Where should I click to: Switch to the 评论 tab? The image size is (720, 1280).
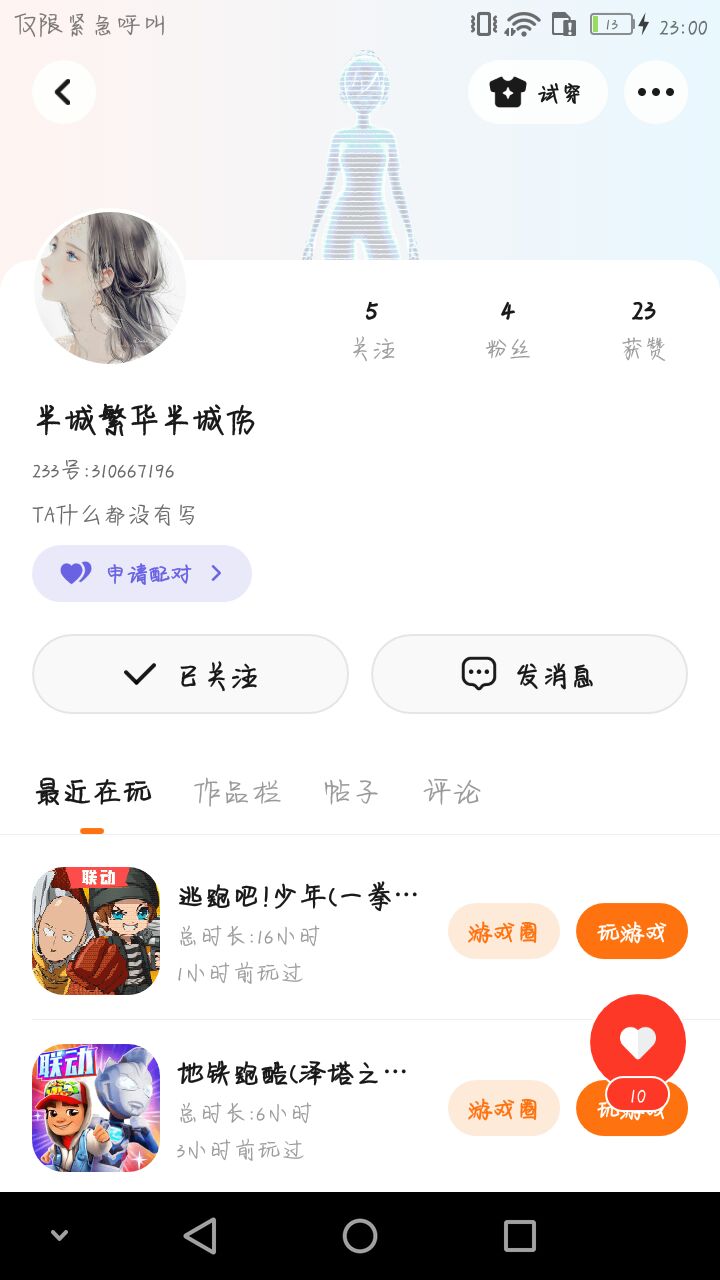tap(452, 792)
